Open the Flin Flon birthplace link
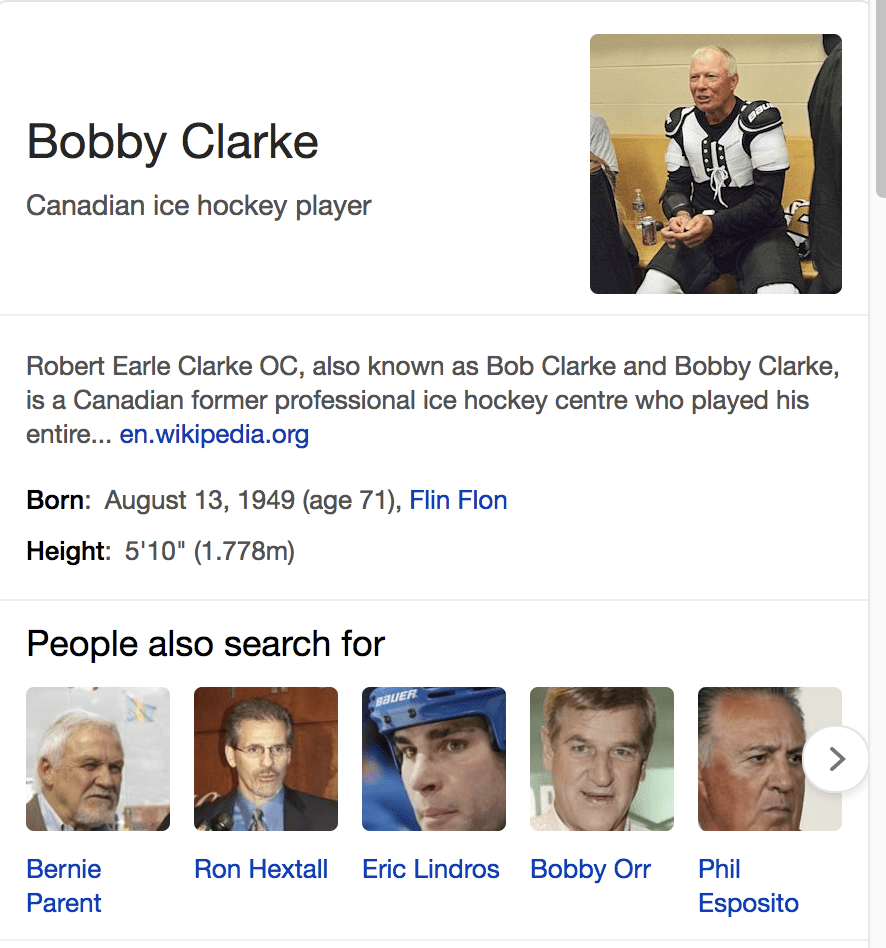 [x=458, y=500]
